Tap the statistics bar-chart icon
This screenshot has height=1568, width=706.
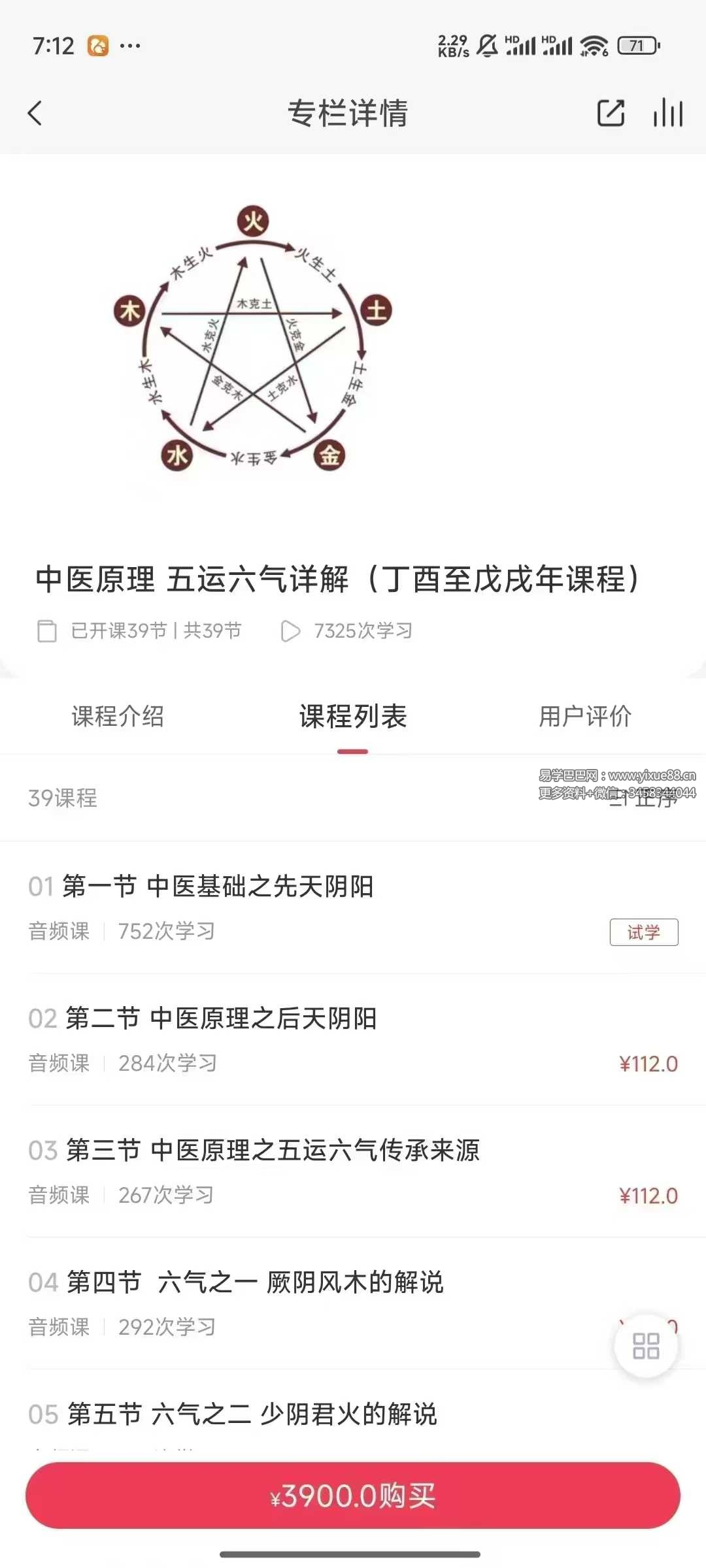(667, 114)
